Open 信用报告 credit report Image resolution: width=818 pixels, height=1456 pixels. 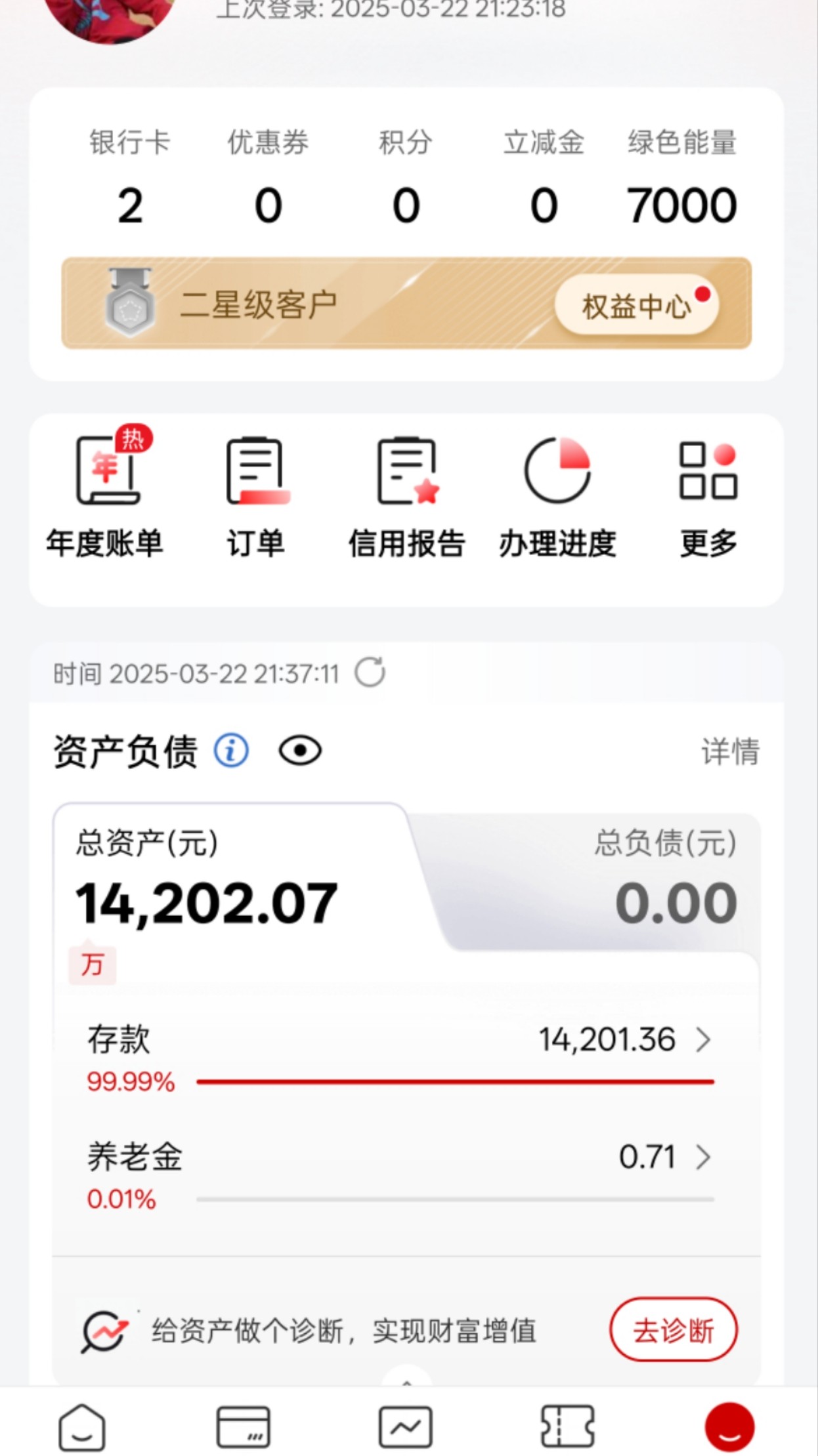click(x=407, y=497)
